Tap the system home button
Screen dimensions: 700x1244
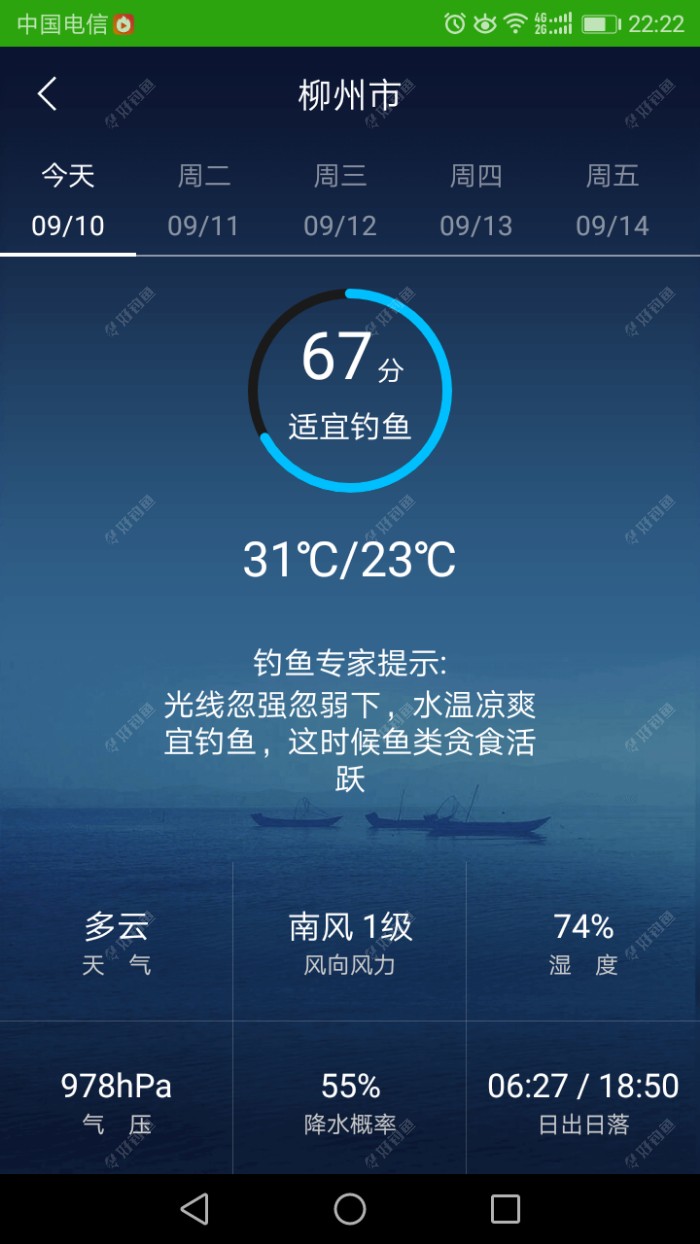[350, 1209]
